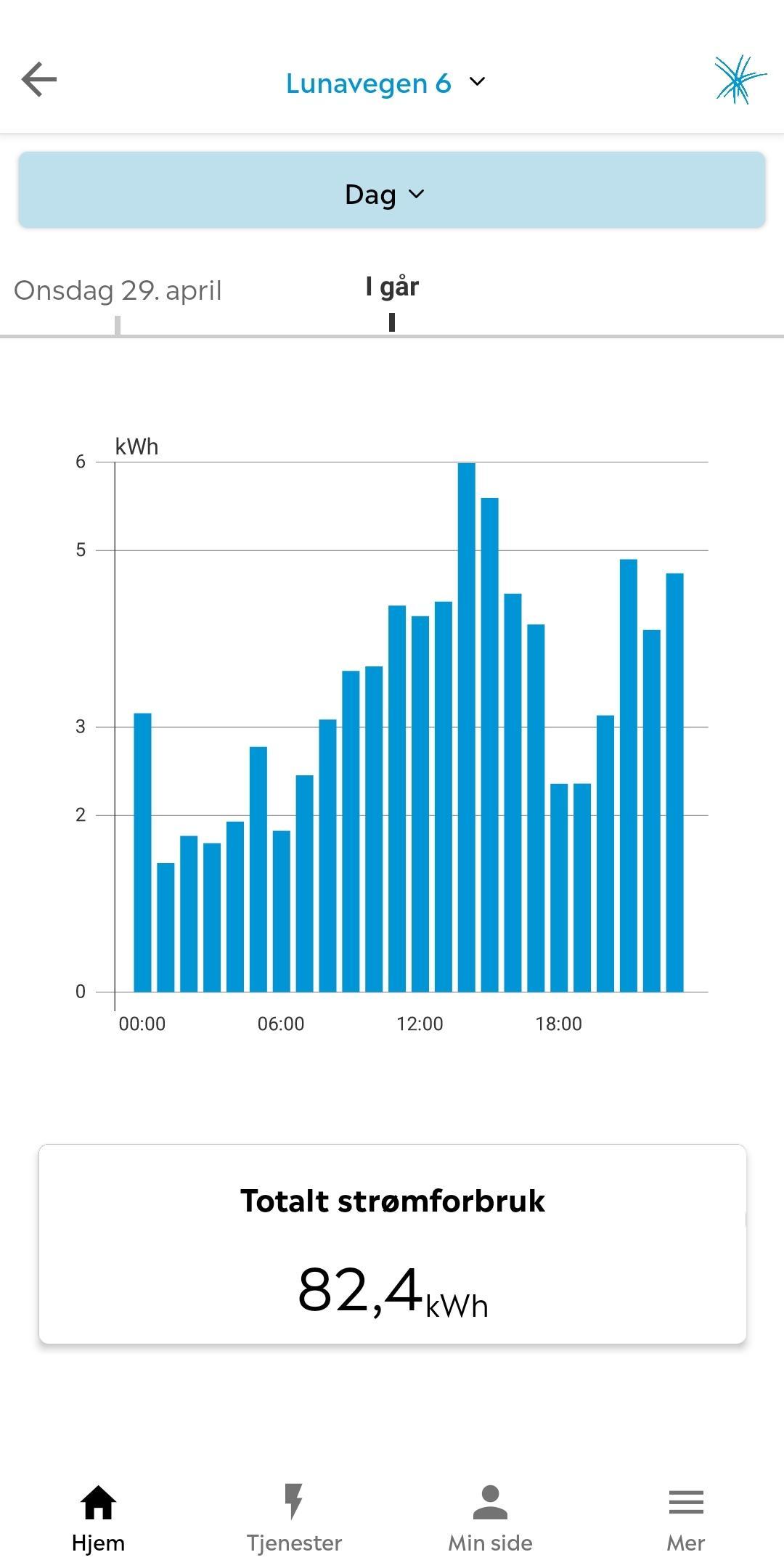This screenshot has height=1568, width=784.
Task: Go to the Min side tab
Action: 490,1519
